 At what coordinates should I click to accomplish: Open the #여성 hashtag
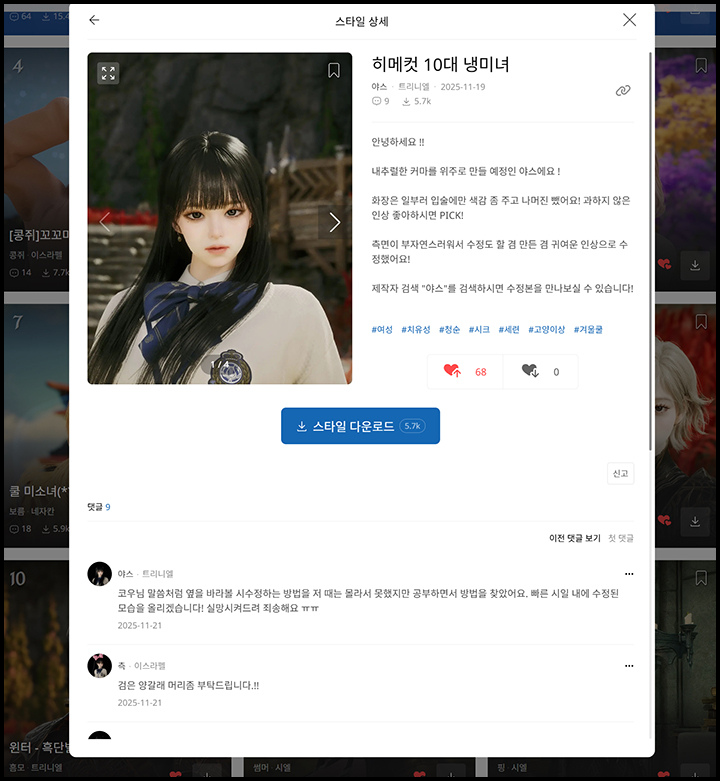(x=382, y=329)
